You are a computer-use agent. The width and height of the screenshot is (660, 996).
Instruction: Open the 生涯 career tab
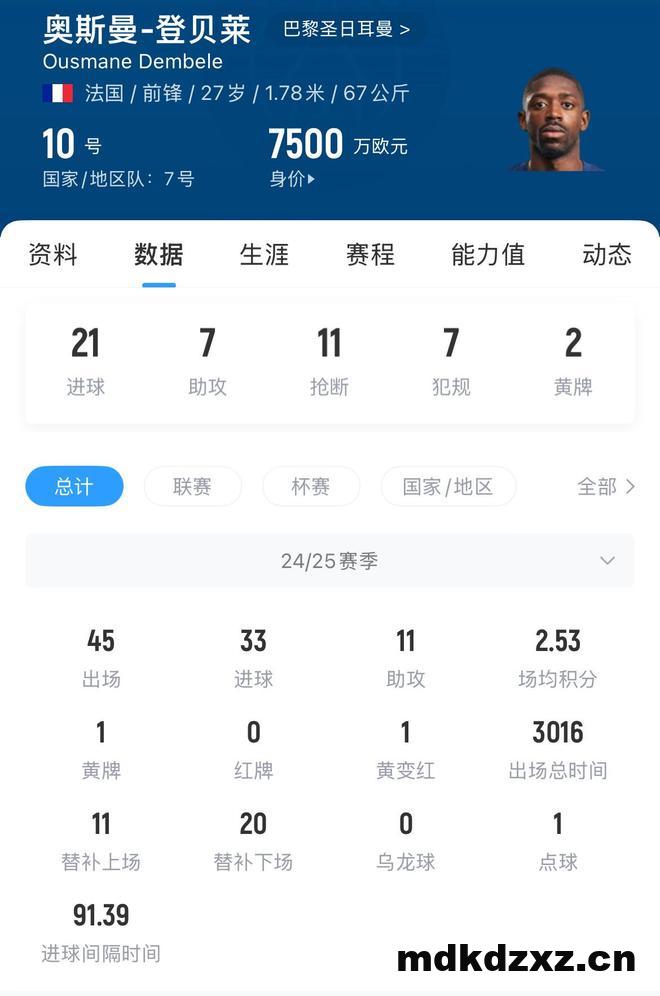pyautogui.click(x=264, y=255)
